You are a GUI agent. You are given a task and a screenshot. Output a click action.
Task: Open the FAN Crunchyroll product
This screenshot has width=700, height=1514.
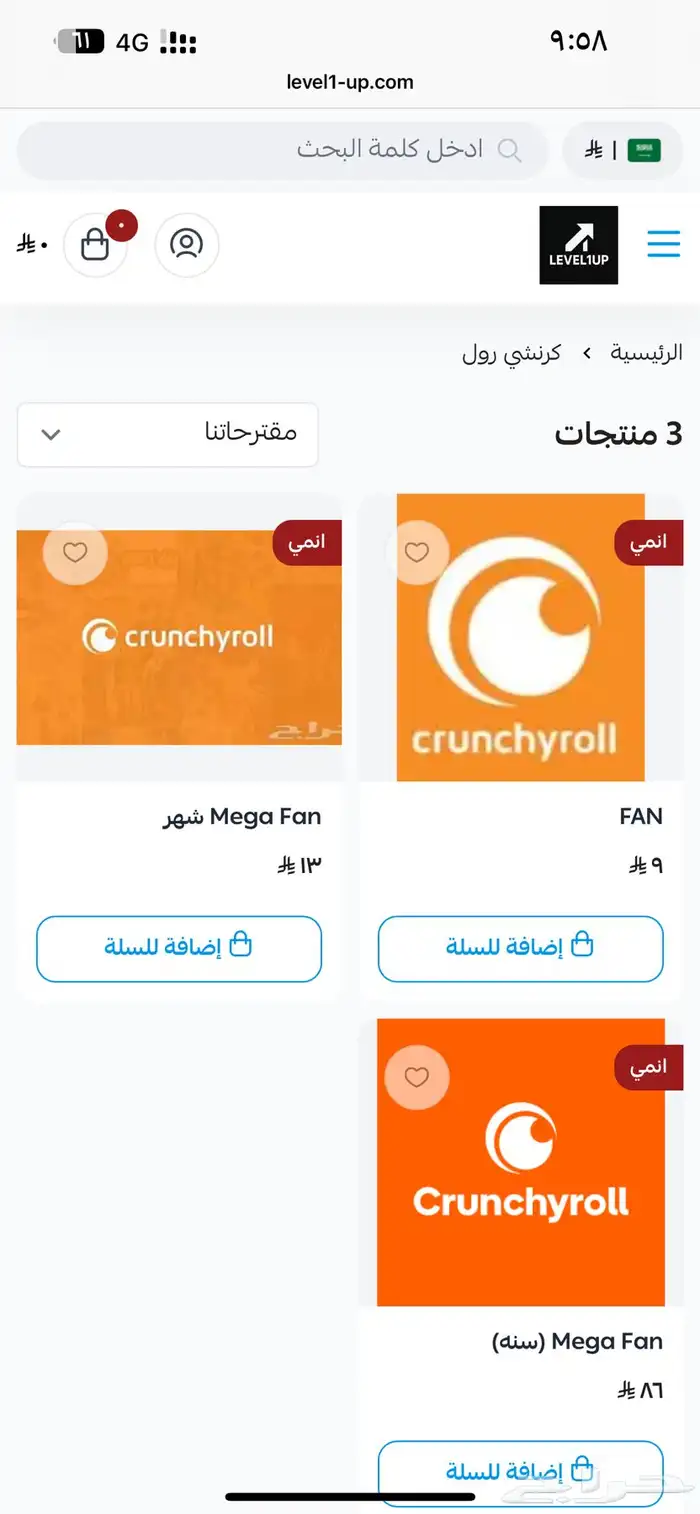(520, 637)
